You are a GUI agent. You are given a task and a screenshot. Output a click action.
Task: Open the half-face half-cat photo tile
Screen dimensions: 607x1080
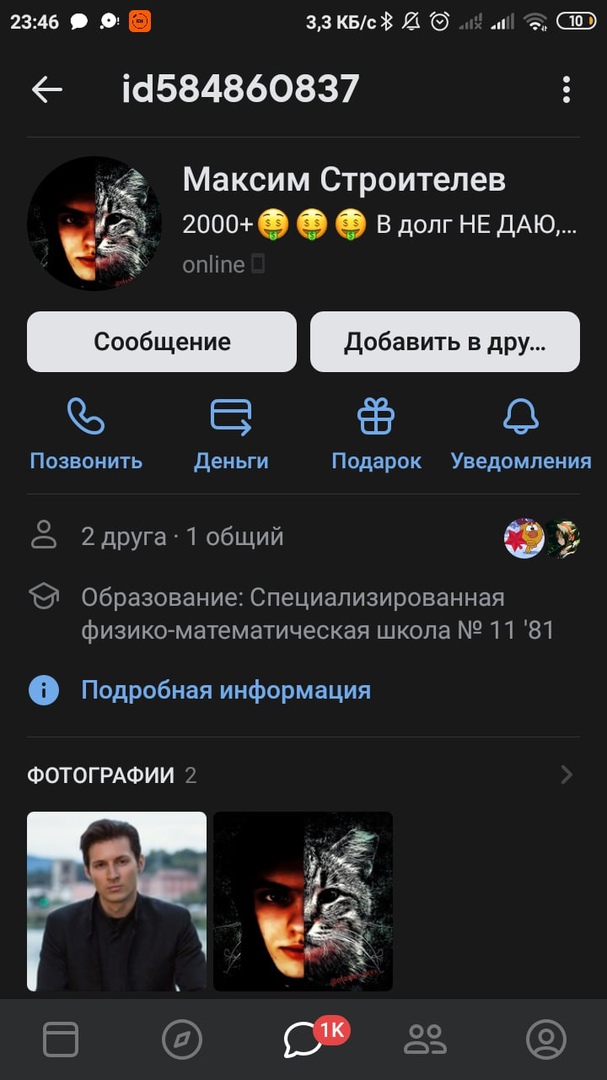tap(303, 901)
